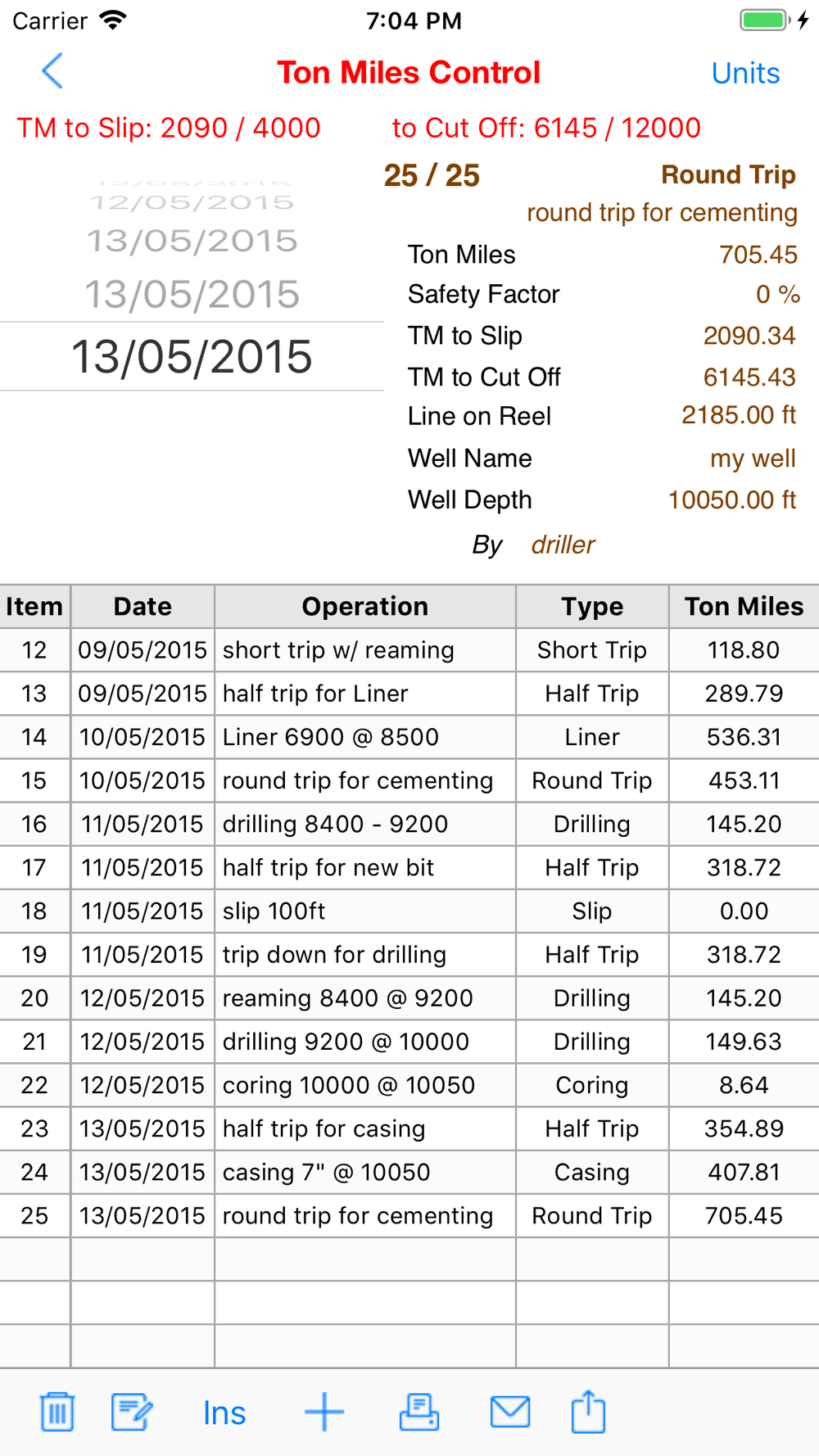Viewport: 819px width, 1456px height.
Task: Select row 22 coring 10000 @ 10050
Action: click(409, 1085)
